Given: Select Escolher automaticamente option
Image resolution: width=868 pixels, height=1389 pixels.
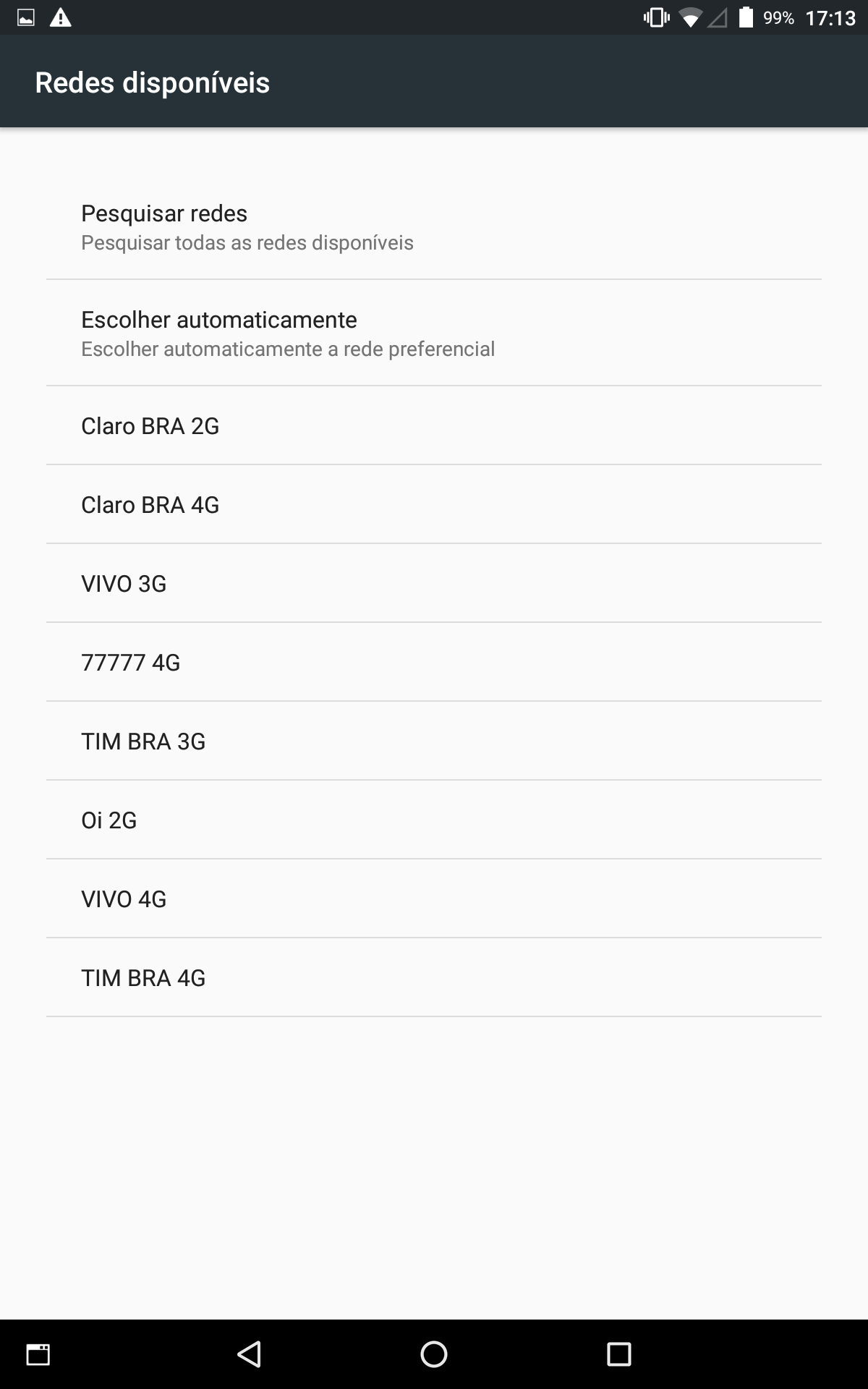Looking at the screenshot, I should (x=434, y=333).
